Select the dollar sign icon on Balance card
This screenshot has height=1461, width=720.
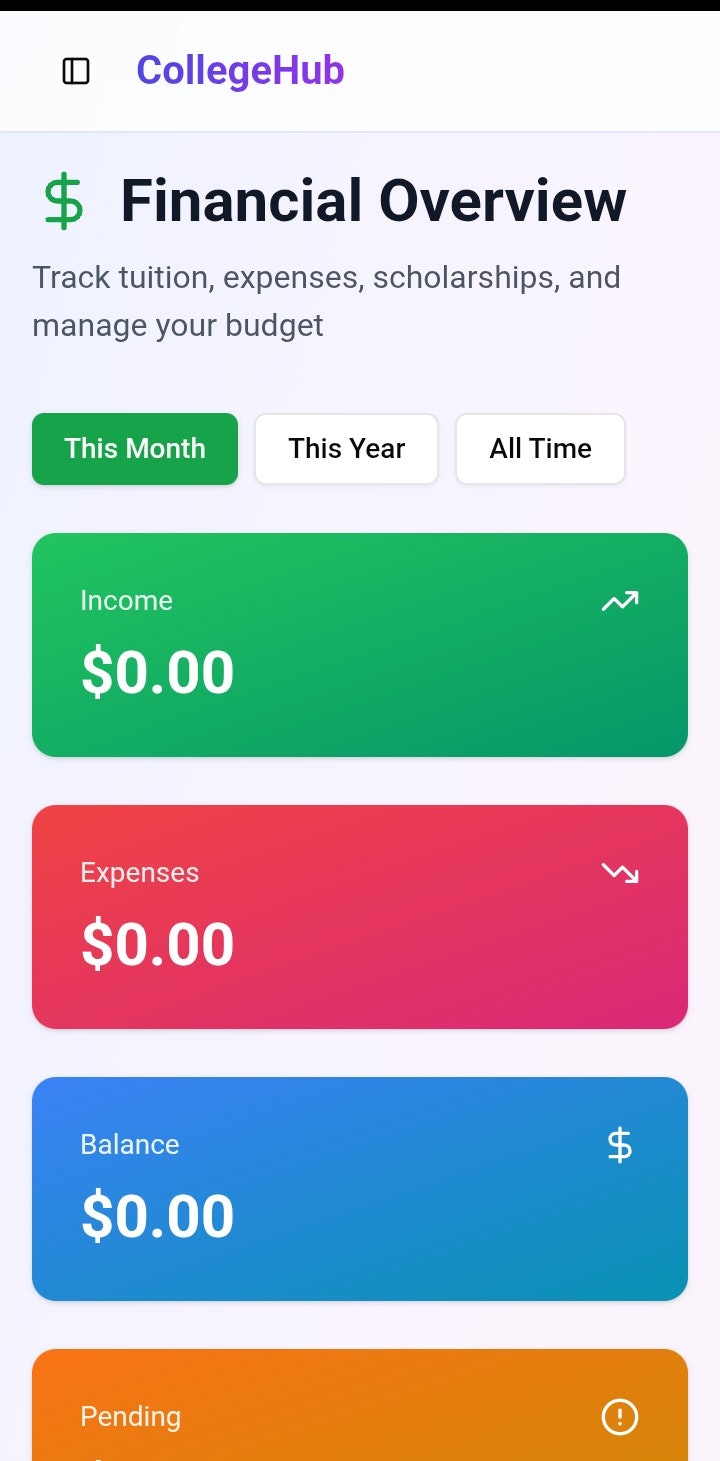(619, 1145)
